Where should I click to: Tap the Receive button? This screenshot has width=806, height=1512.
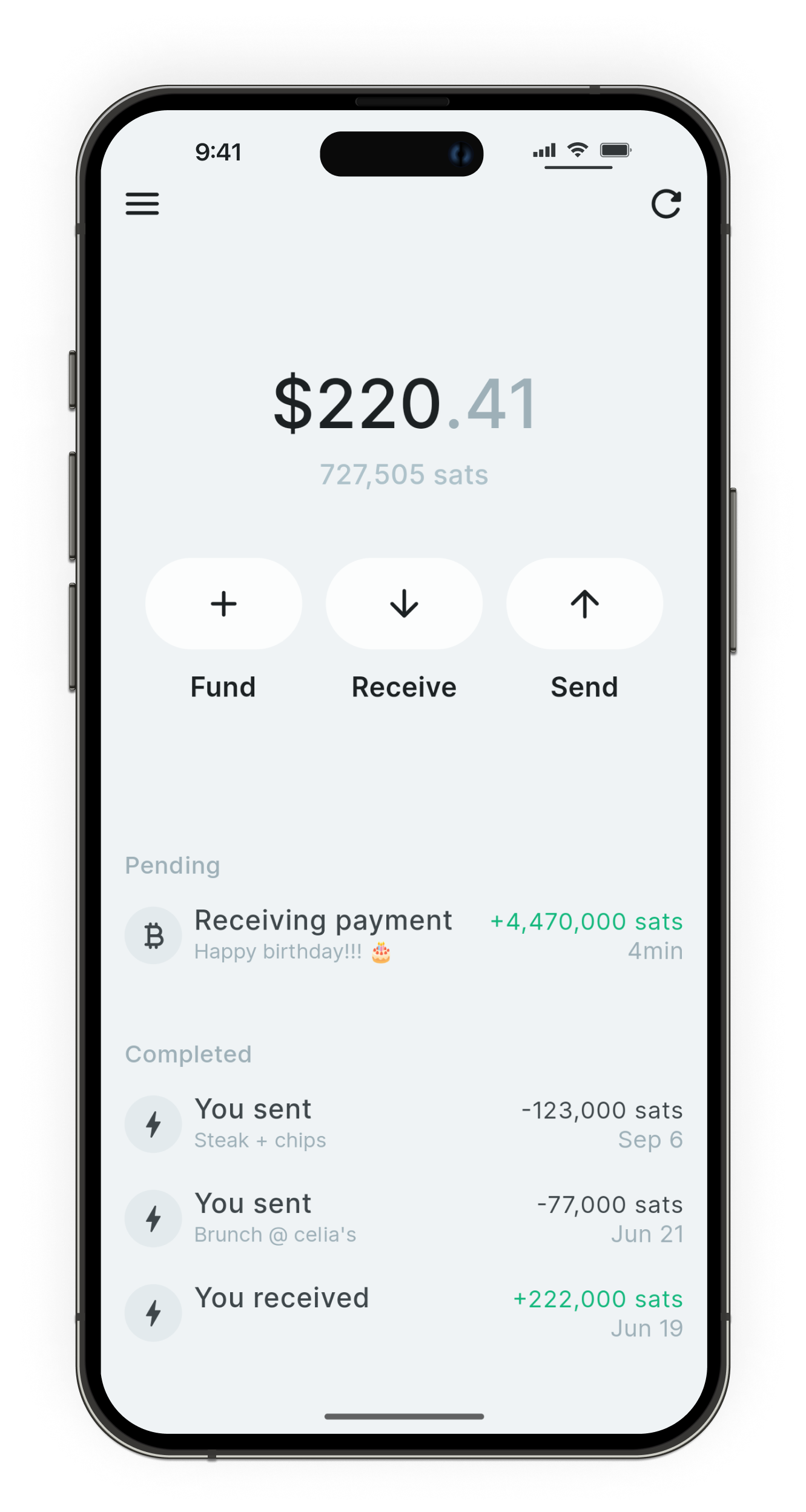click(404, 604)
